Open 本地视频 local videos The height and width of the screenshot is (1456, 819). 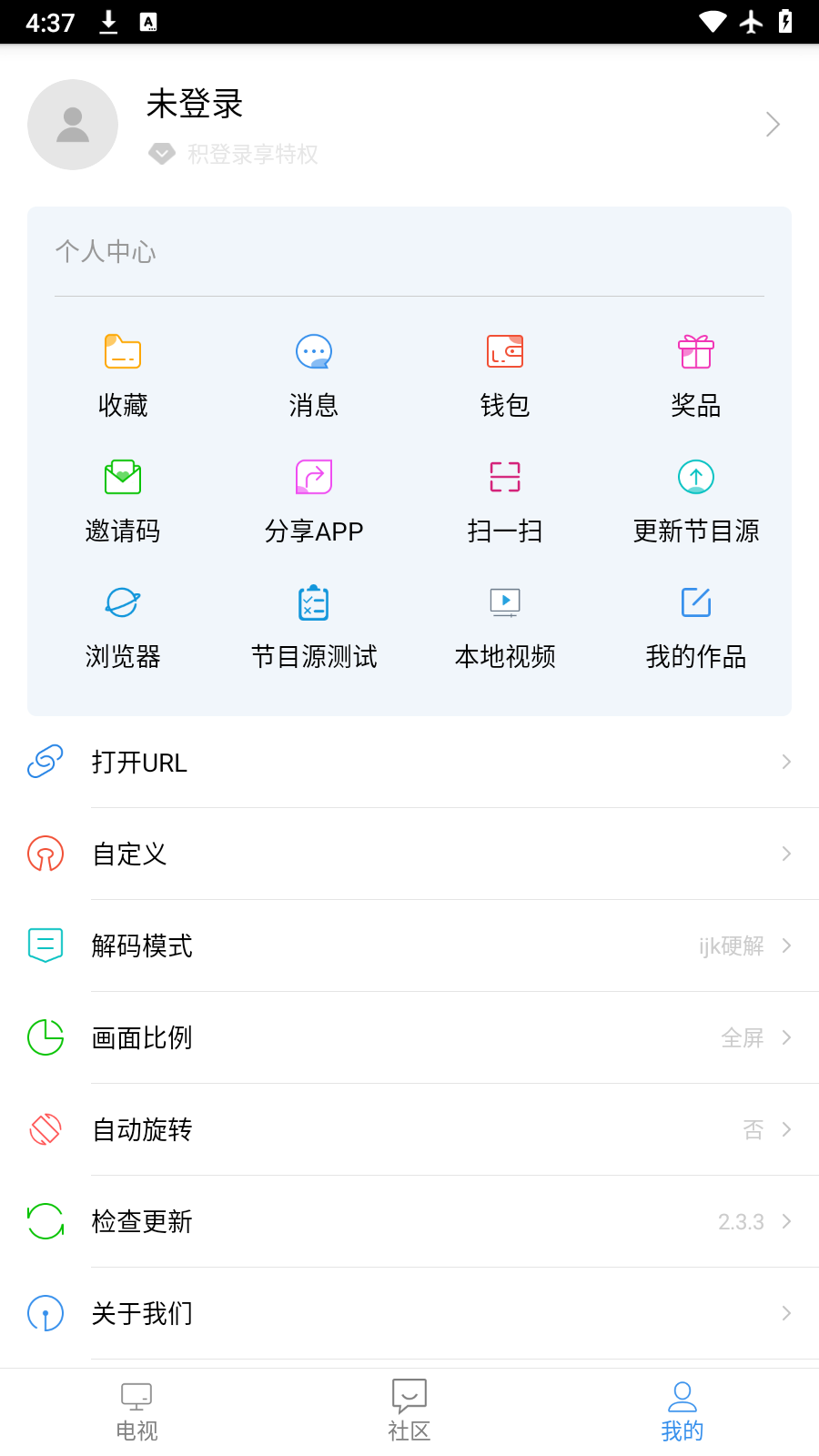(505, 626)
